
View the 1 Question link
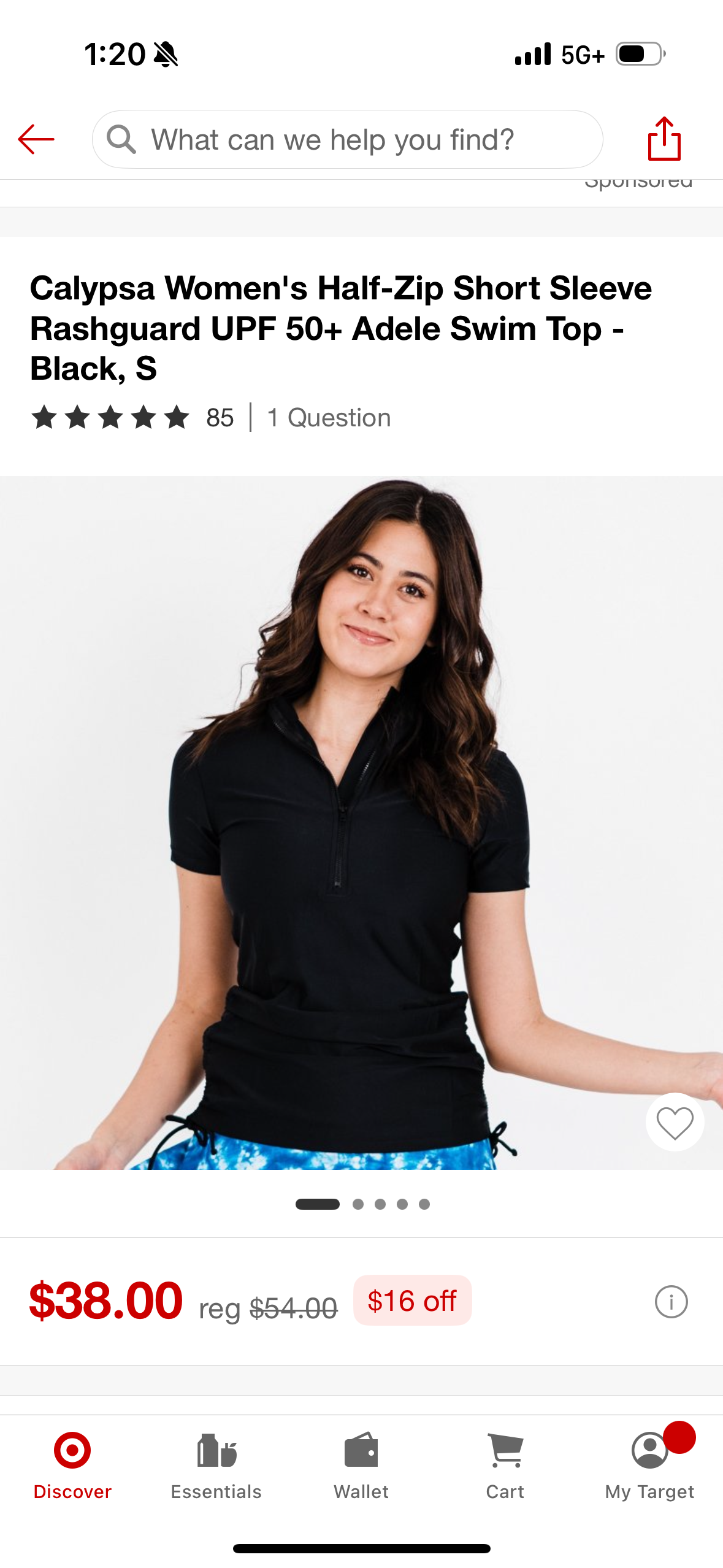[x=329, y=418]
